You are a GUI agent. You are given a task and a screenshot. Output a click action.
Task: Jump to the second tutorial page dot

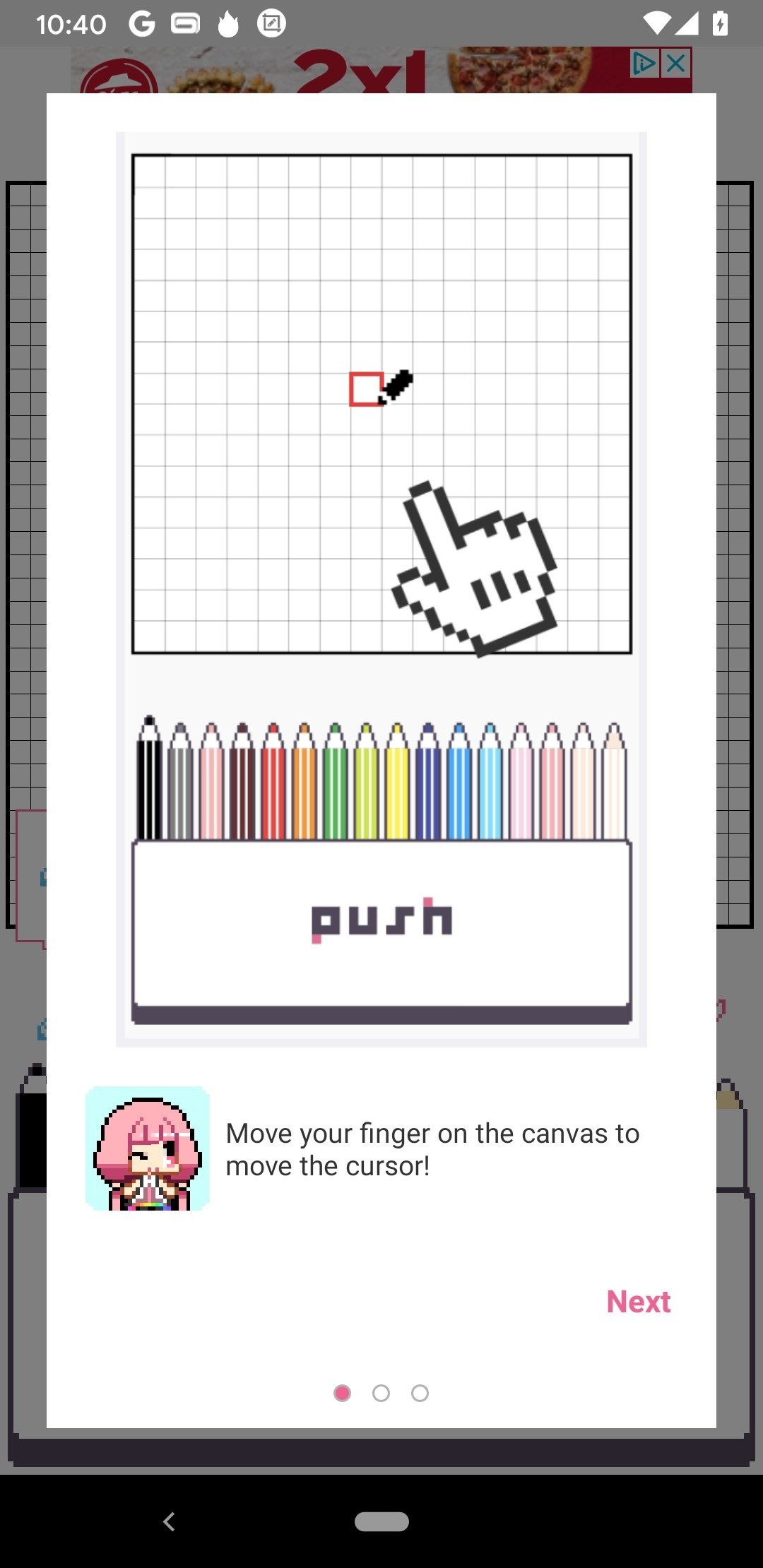pyautogui.click(x=381, y=1393)
